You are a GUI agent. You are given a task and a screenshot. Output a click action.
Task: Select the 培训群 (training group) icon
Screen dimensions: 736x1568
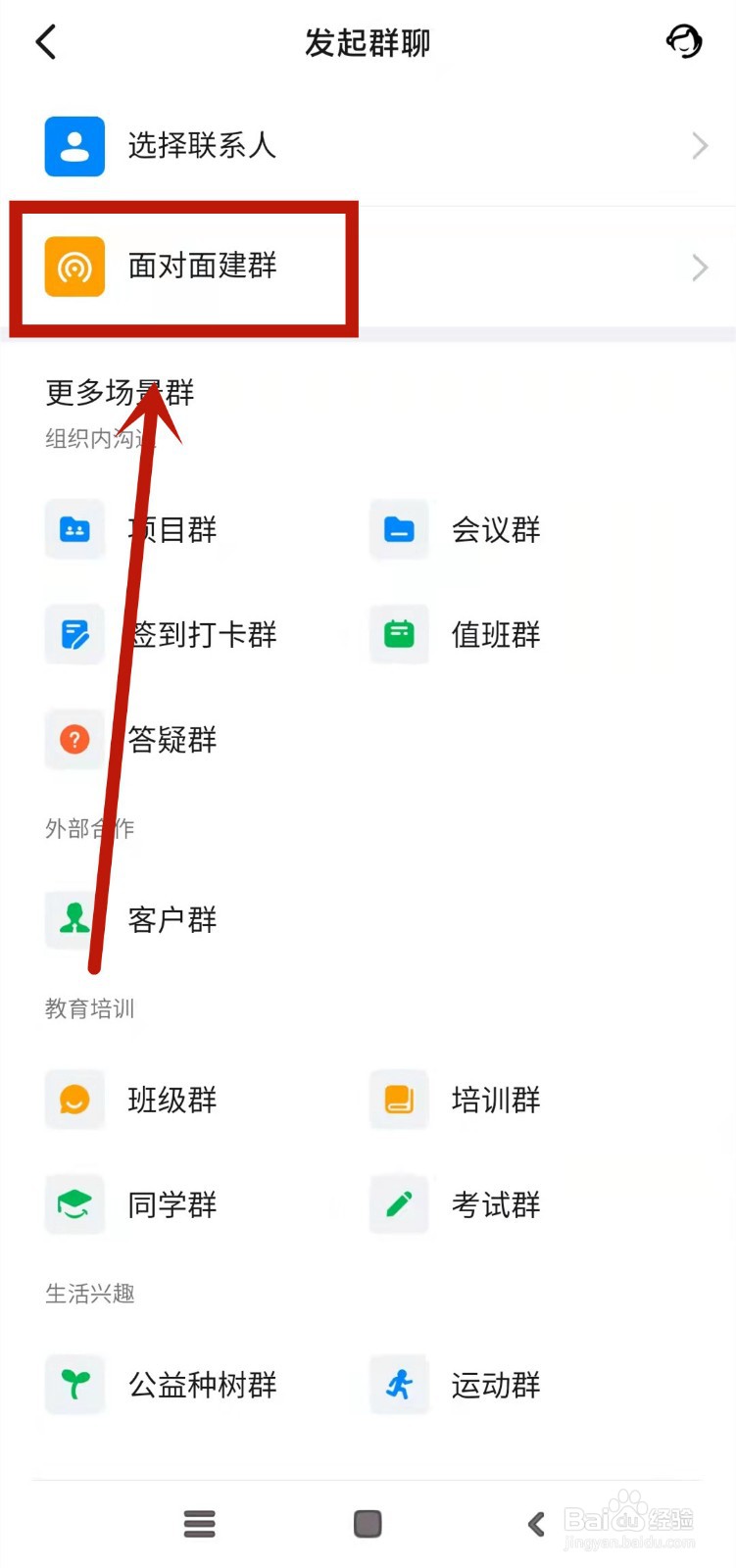tap(398, 1100)
